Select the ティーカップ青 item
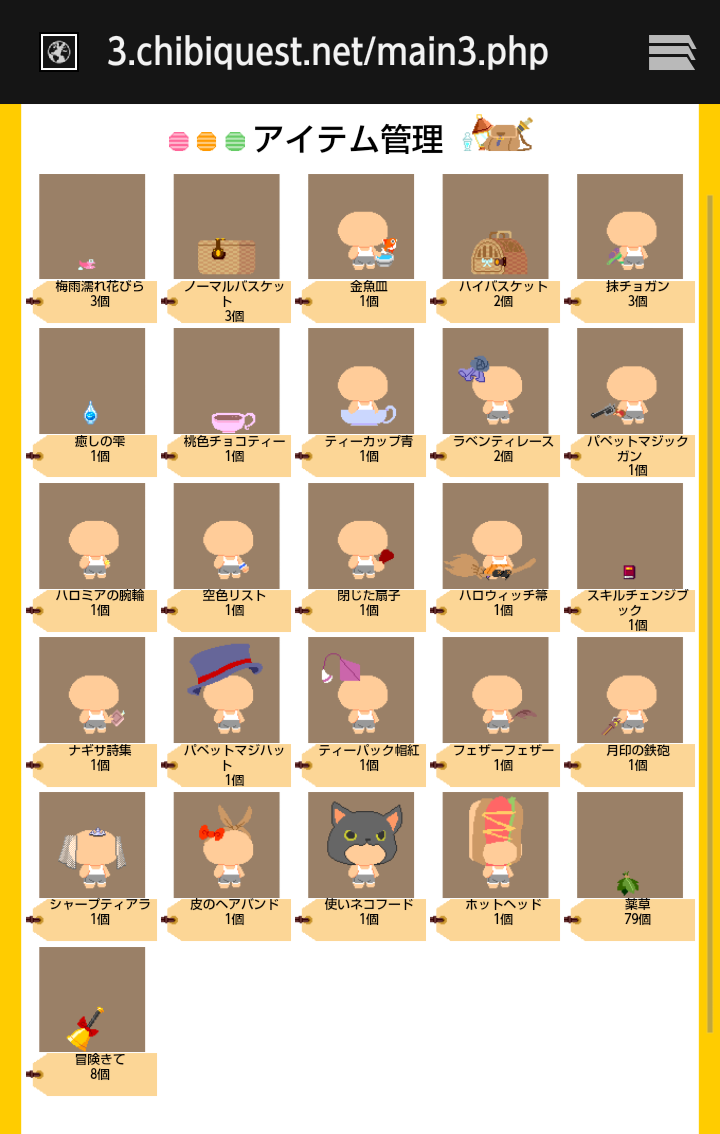The width and height of the screenshot is (720, 1134). (x=361, y=381)
